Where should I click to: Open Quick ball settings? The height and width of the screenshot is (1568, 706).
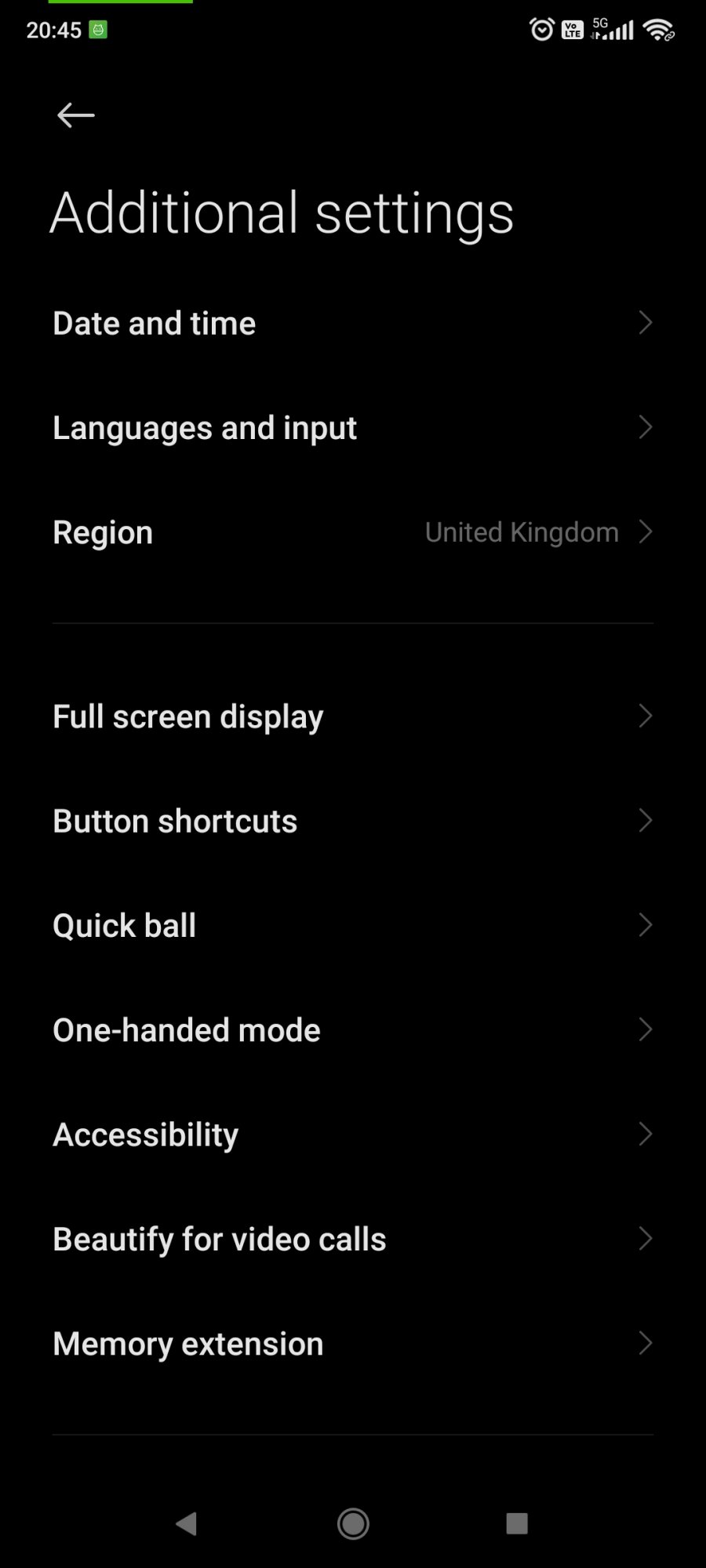tap(353, 925)
